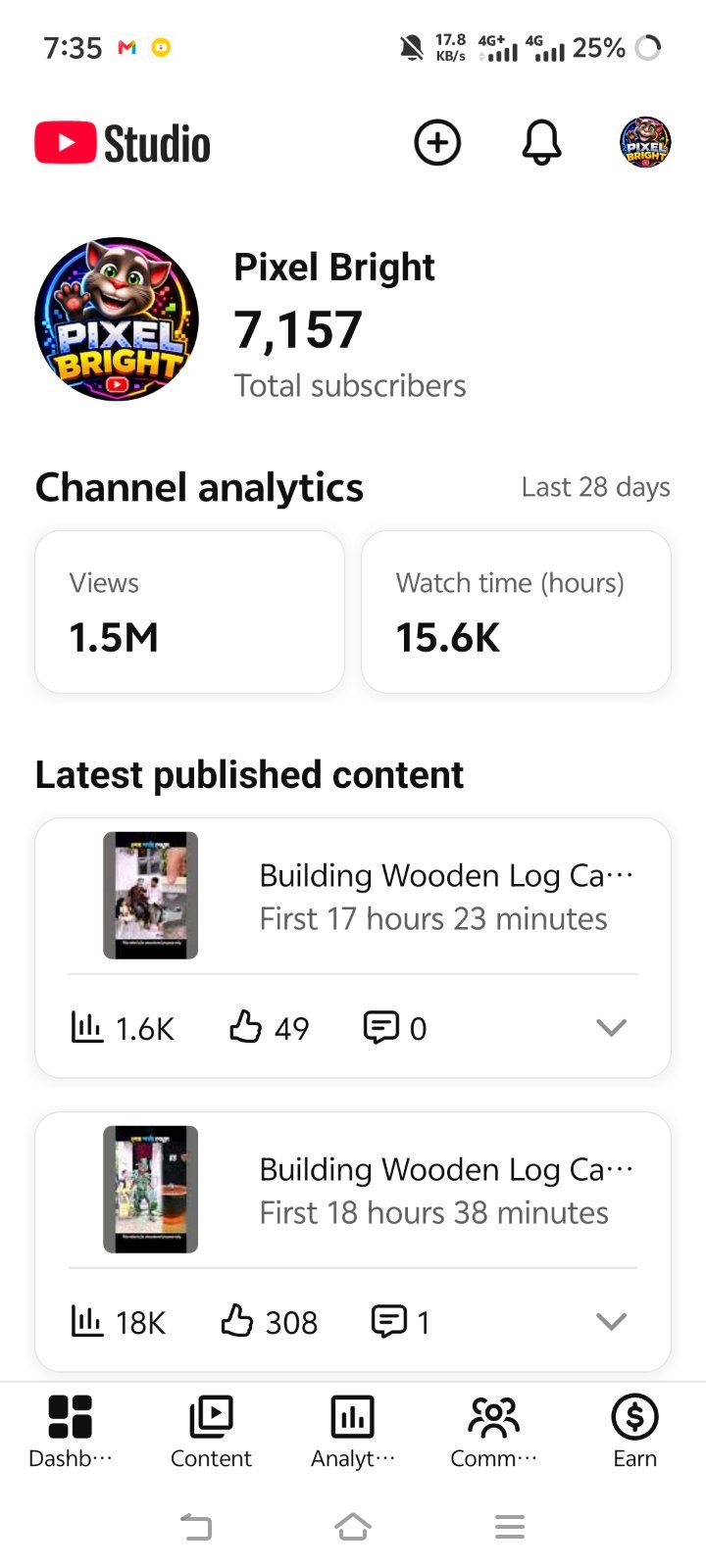Open the notifications bell
Viewport: 706px width, 1568px height.
541,143
